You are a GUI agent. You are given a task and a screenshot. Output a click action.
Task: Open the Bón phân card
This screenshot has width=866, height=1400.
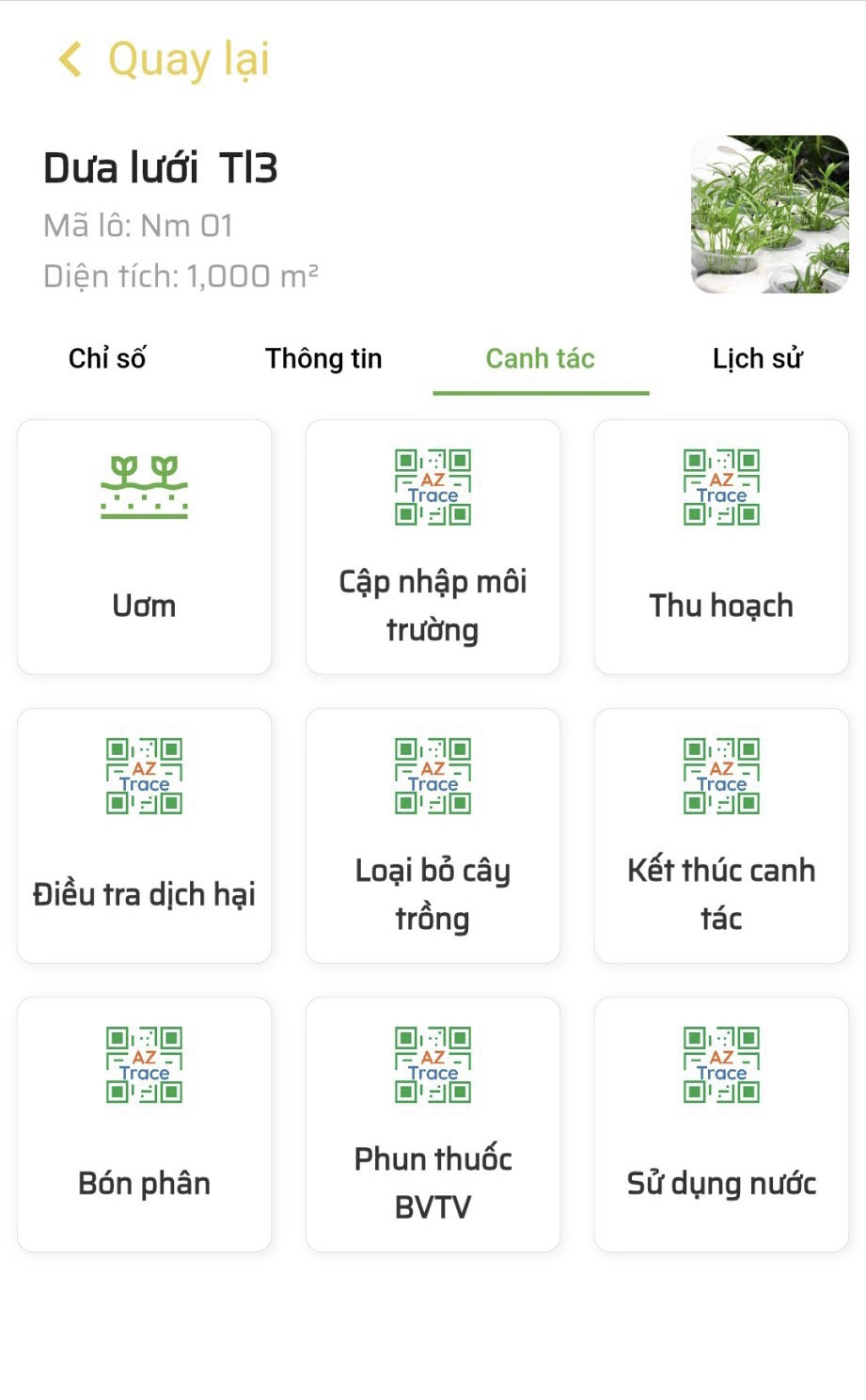144,1124
